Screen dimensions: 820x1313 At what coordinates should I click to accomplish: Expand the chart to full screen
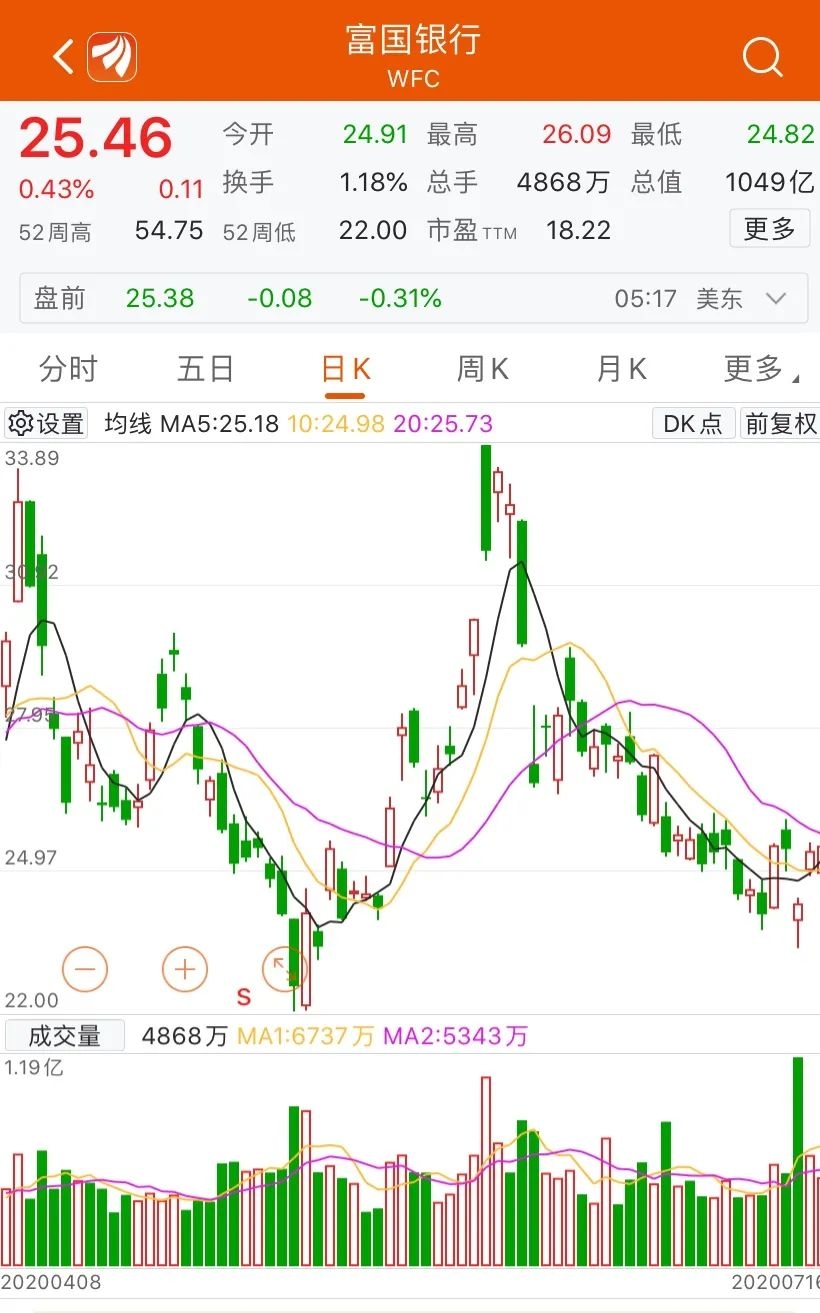(283, 968)
